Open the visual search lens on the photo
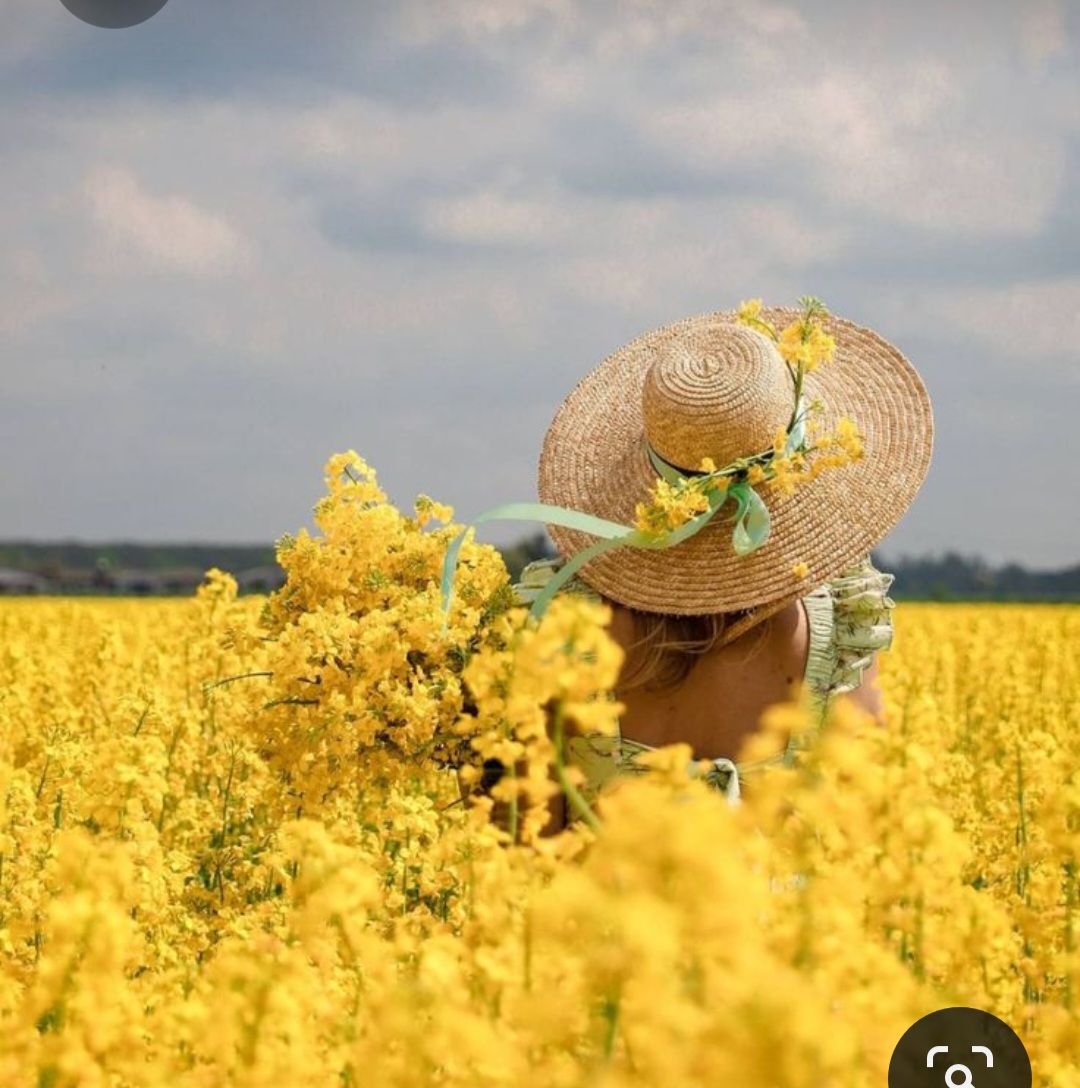 [960, 1053]
